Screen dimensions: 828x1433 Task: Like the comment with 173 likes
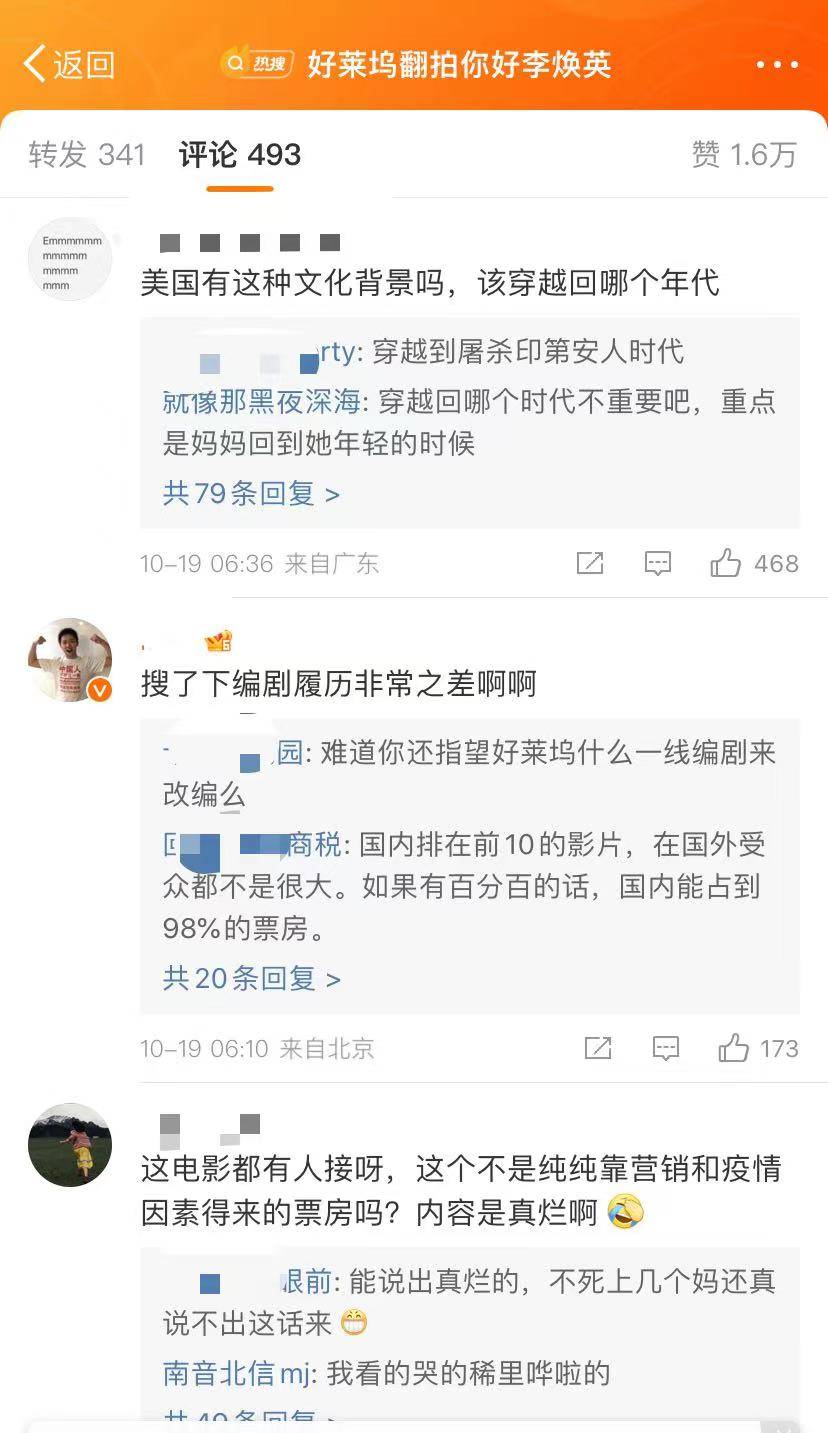click(x=734, y=1048)
